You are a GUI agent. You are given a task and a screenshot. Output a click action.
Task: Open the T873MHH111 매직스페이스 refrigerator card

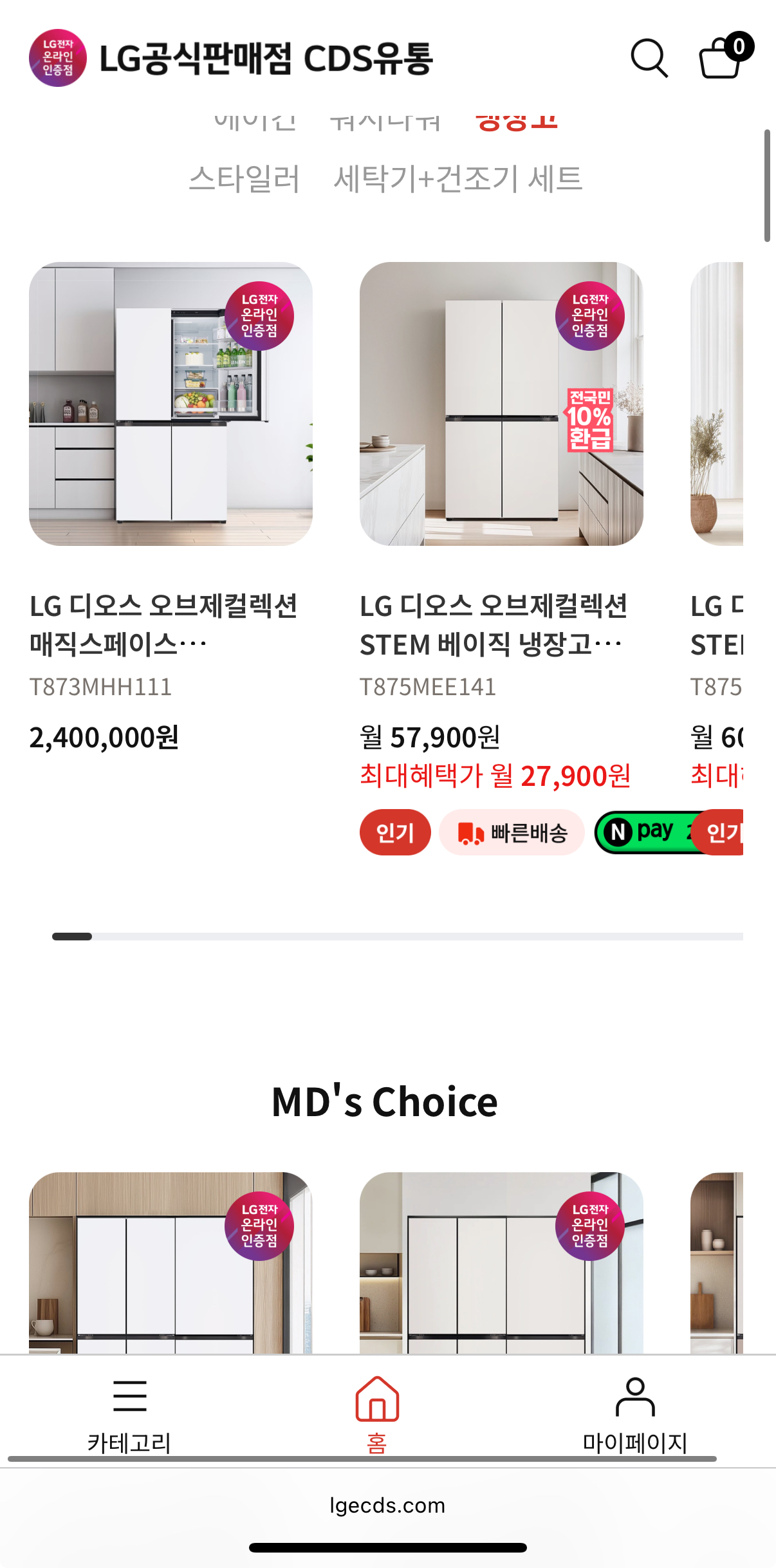pyautogui.click(x=171, y=404)
